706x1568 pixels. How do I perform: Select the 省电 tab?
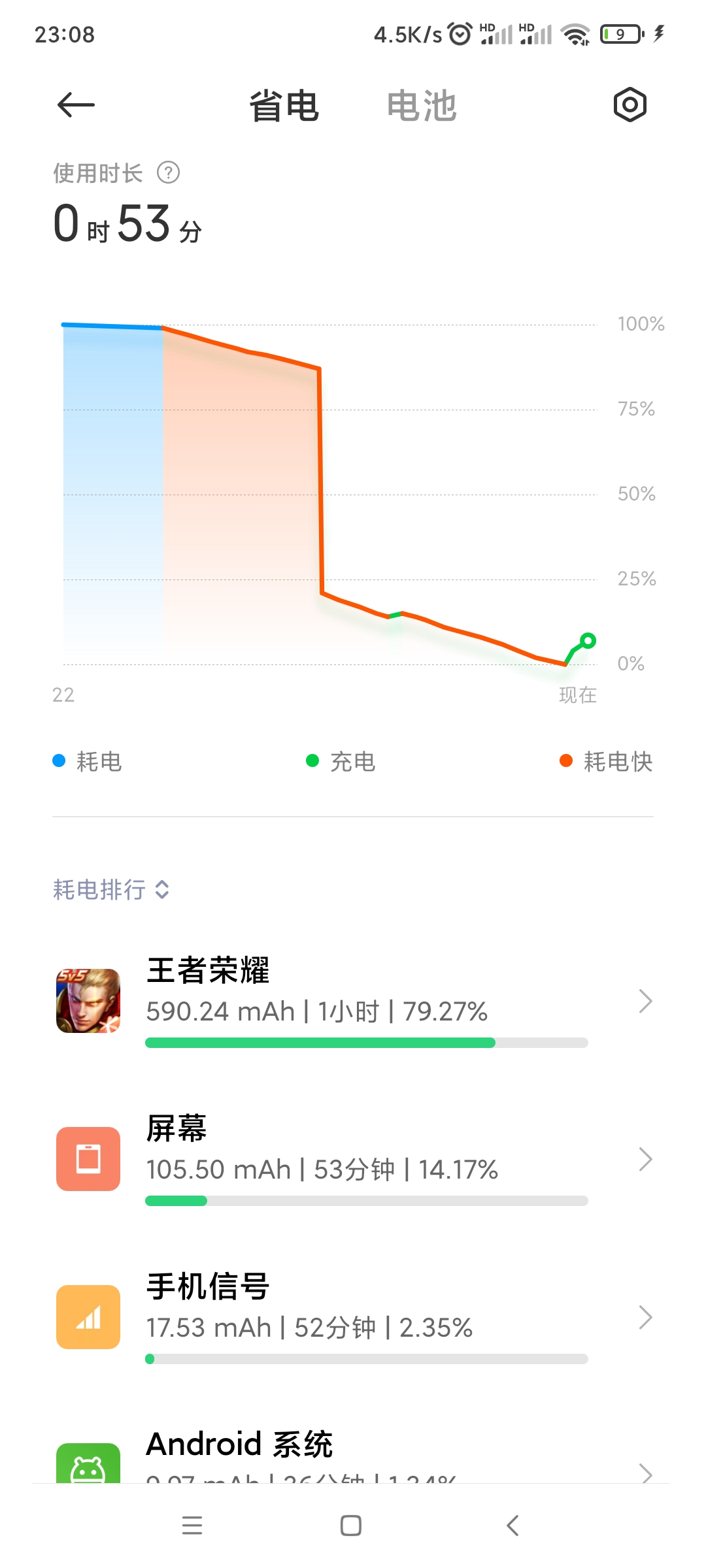(x=284, y=106)
